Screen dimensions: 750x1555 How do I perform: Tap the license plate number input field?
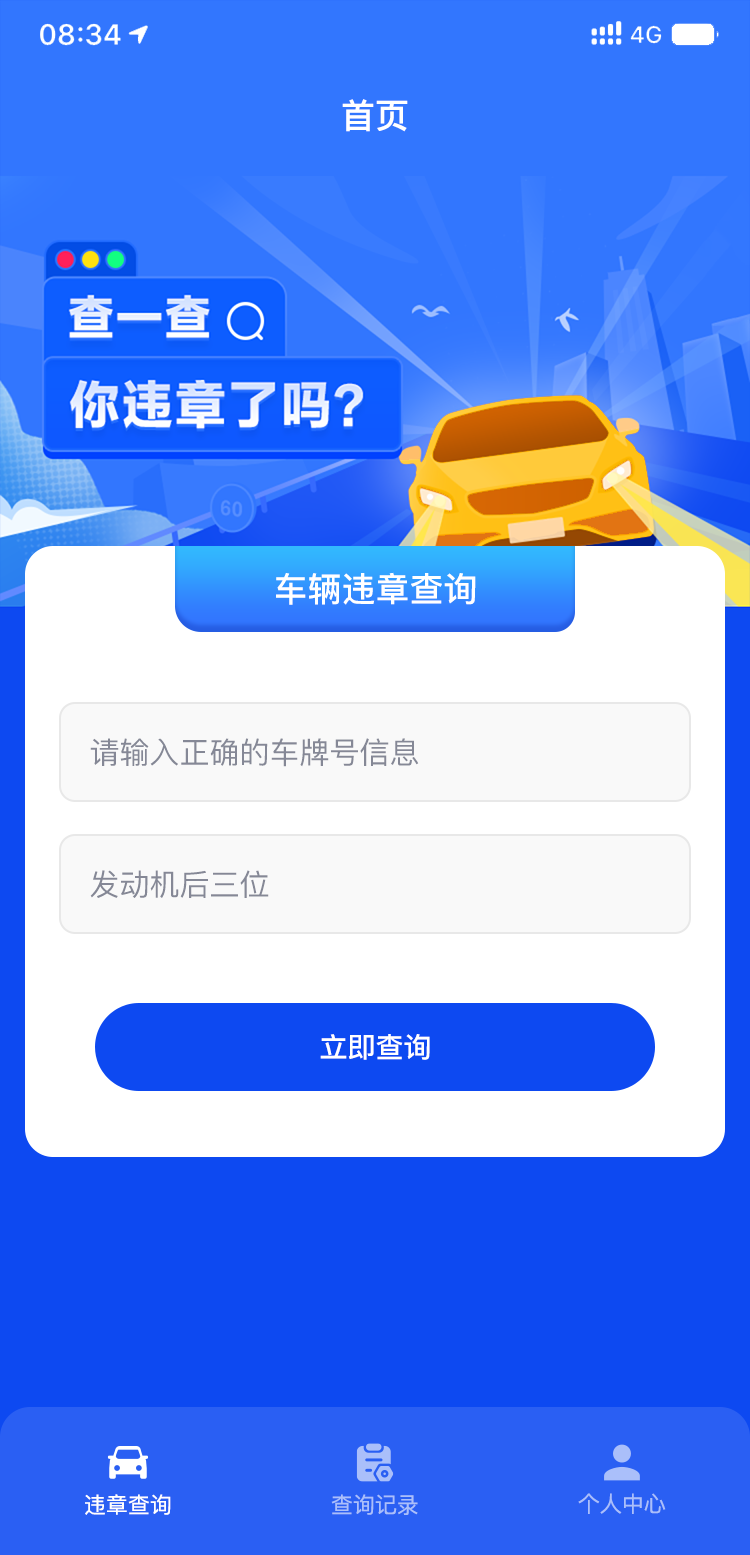[x=374, y=752]
